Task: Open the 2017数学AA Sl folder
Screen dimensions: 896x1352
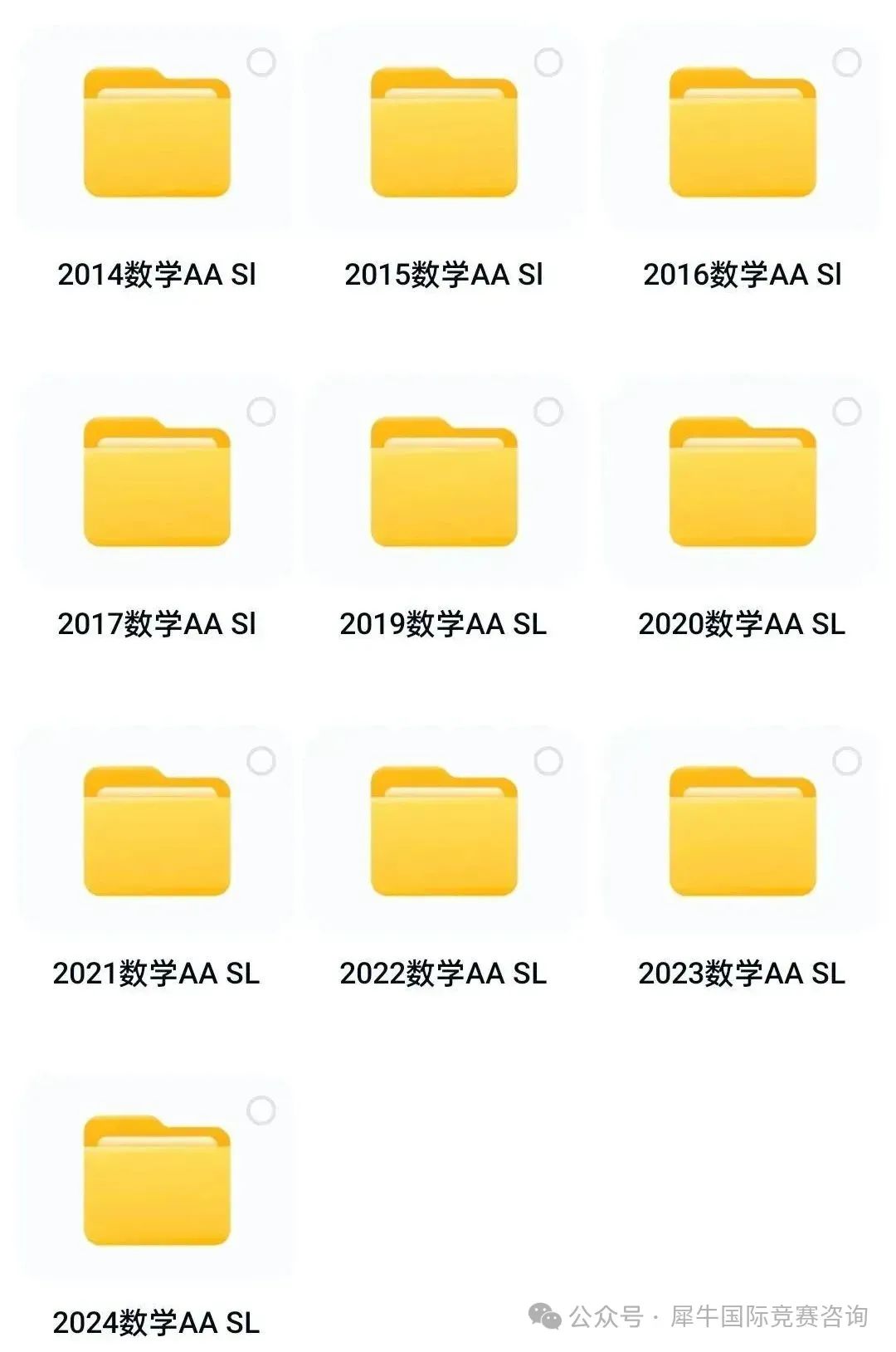Action: click(157, 484)
